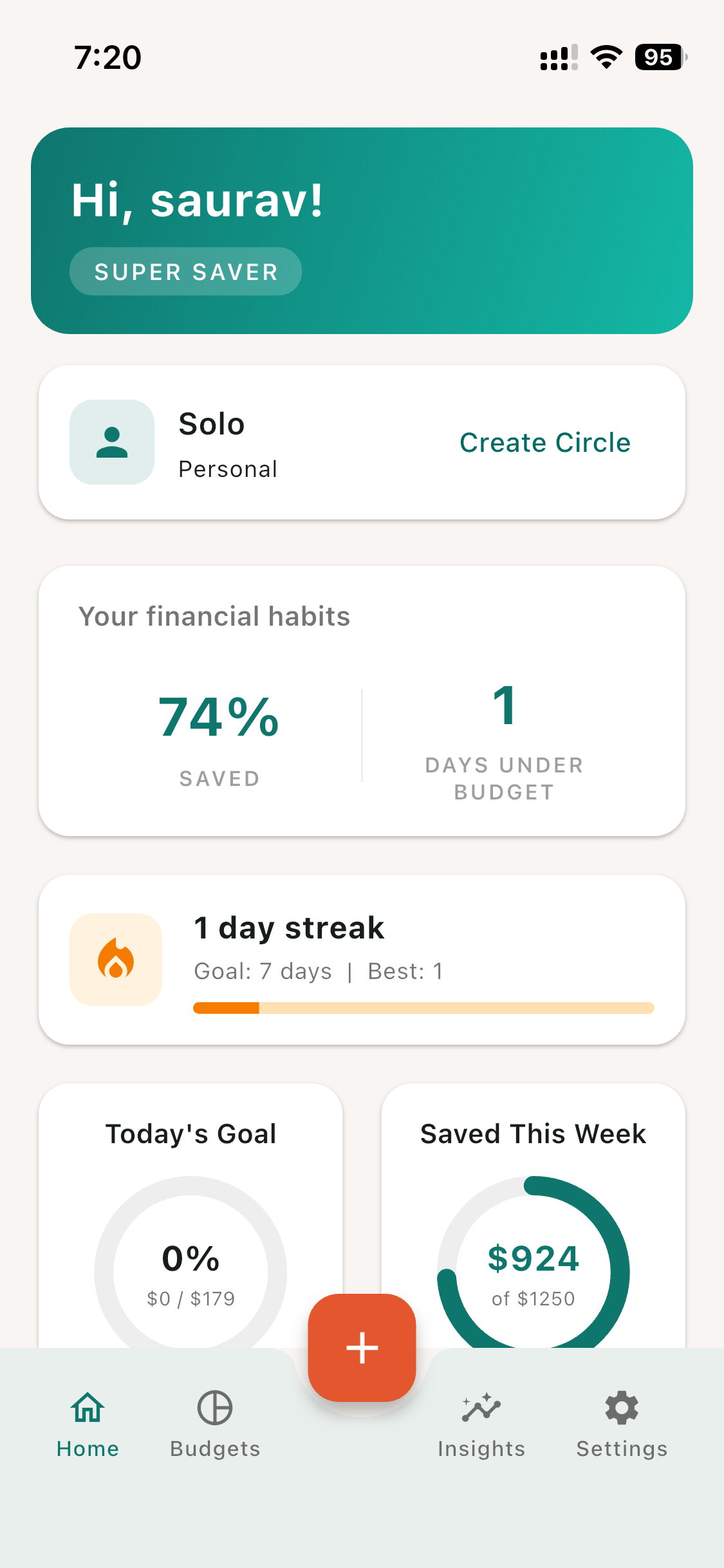Open Create Circle
This screenshot has width=724, height=1568.
click(544, 442)
